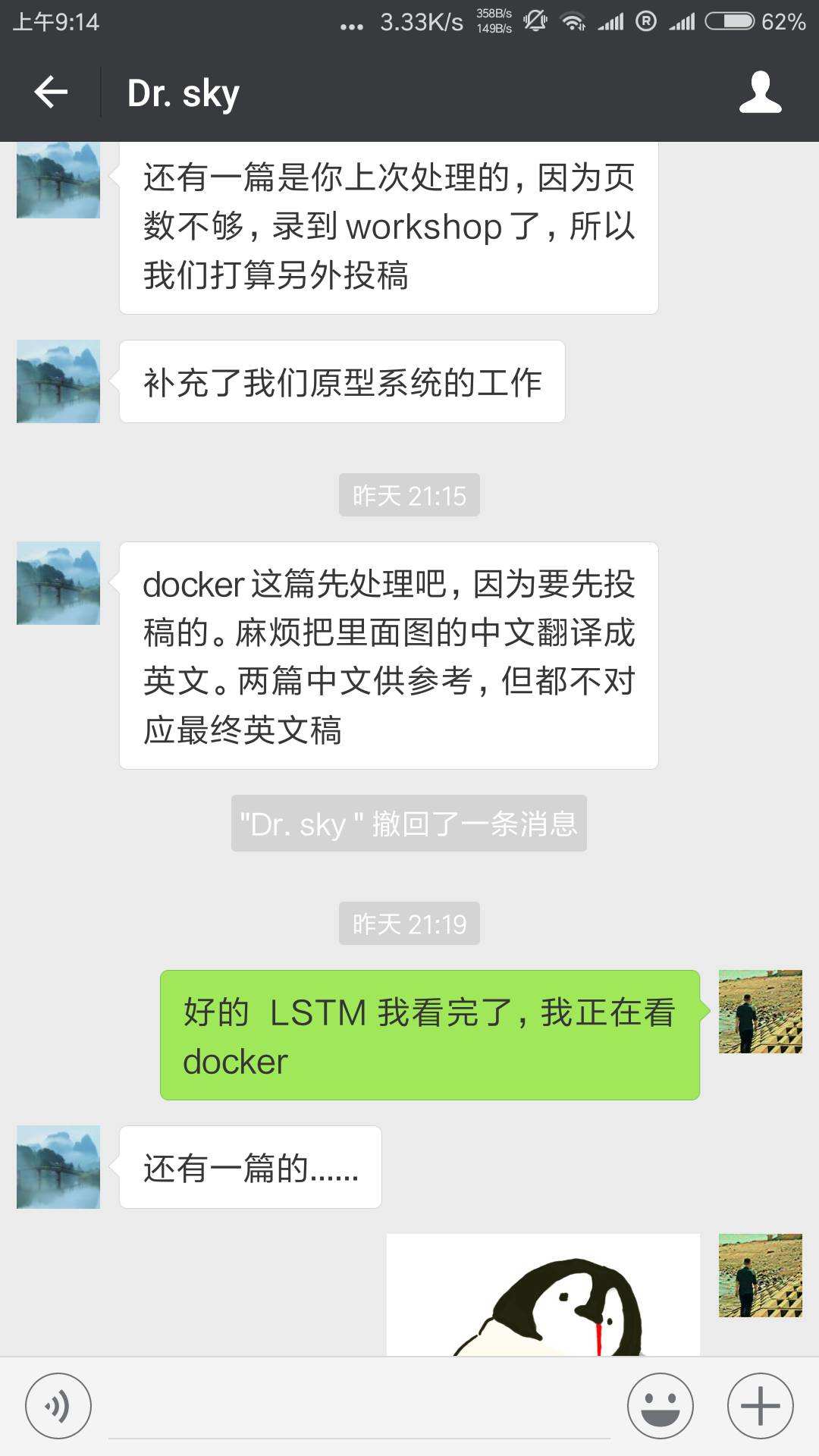View Dr. sky's avatar beside 补充了我们原型系统的工作
Viewport: 819px width, 1456px height.
(x=58, y=381)
